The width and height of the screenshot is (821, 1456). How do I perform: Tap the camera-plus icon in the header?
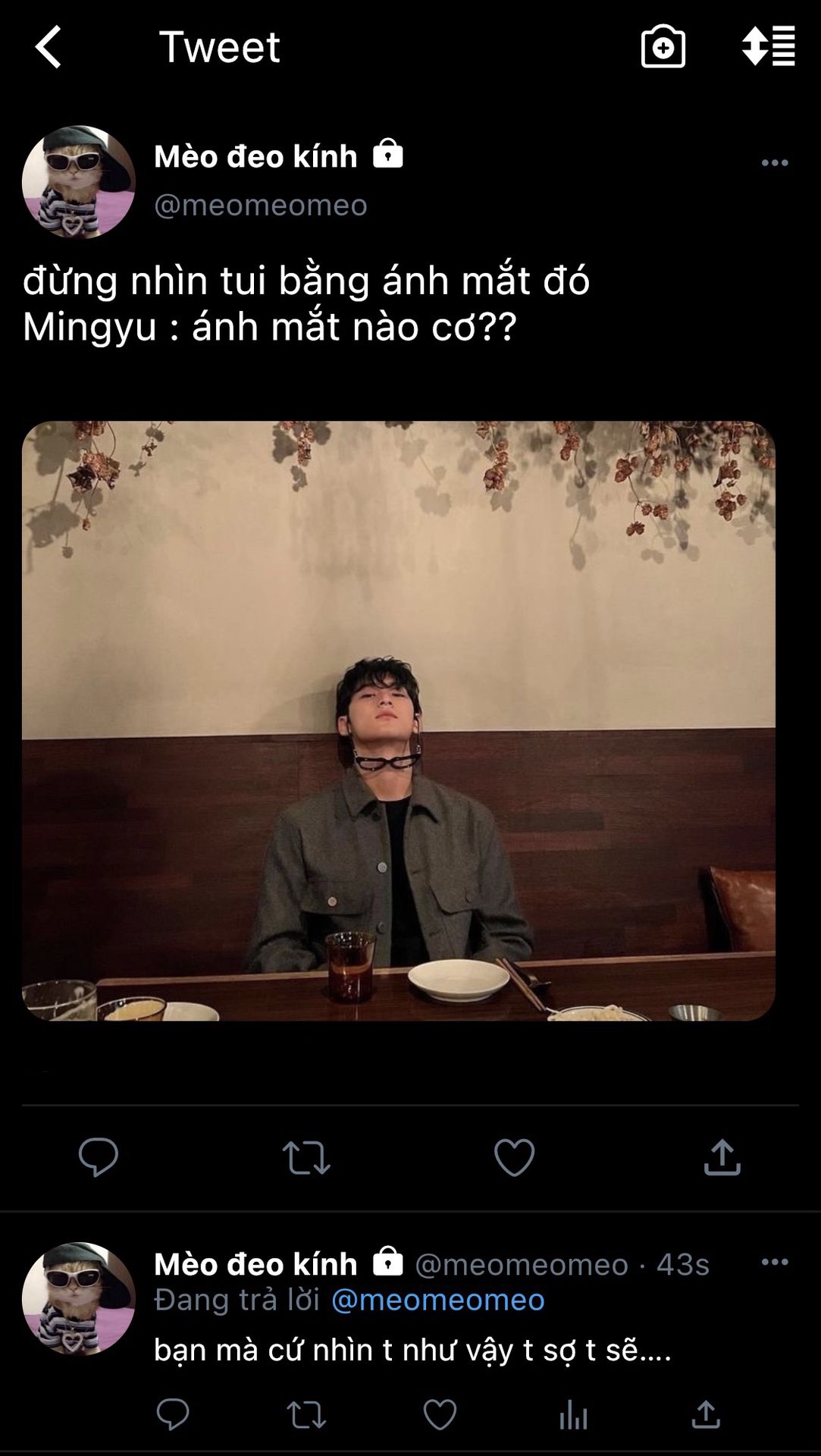[x=663, y=47]
